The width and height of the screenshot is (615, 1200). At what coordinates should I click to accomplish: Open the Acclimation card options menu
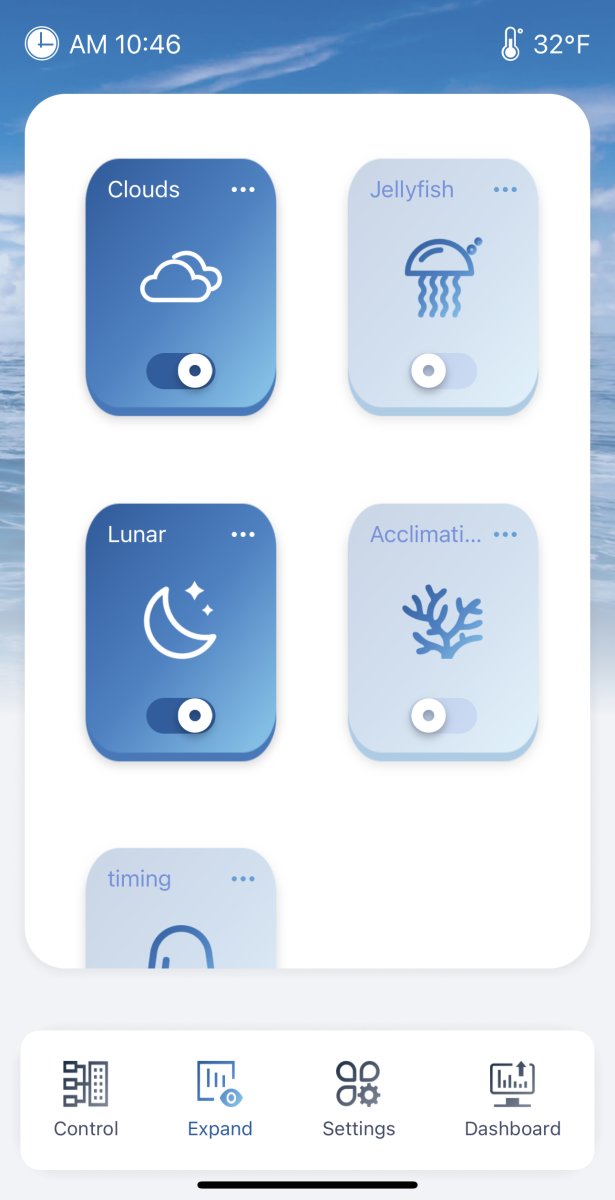[x=505, y=535]
